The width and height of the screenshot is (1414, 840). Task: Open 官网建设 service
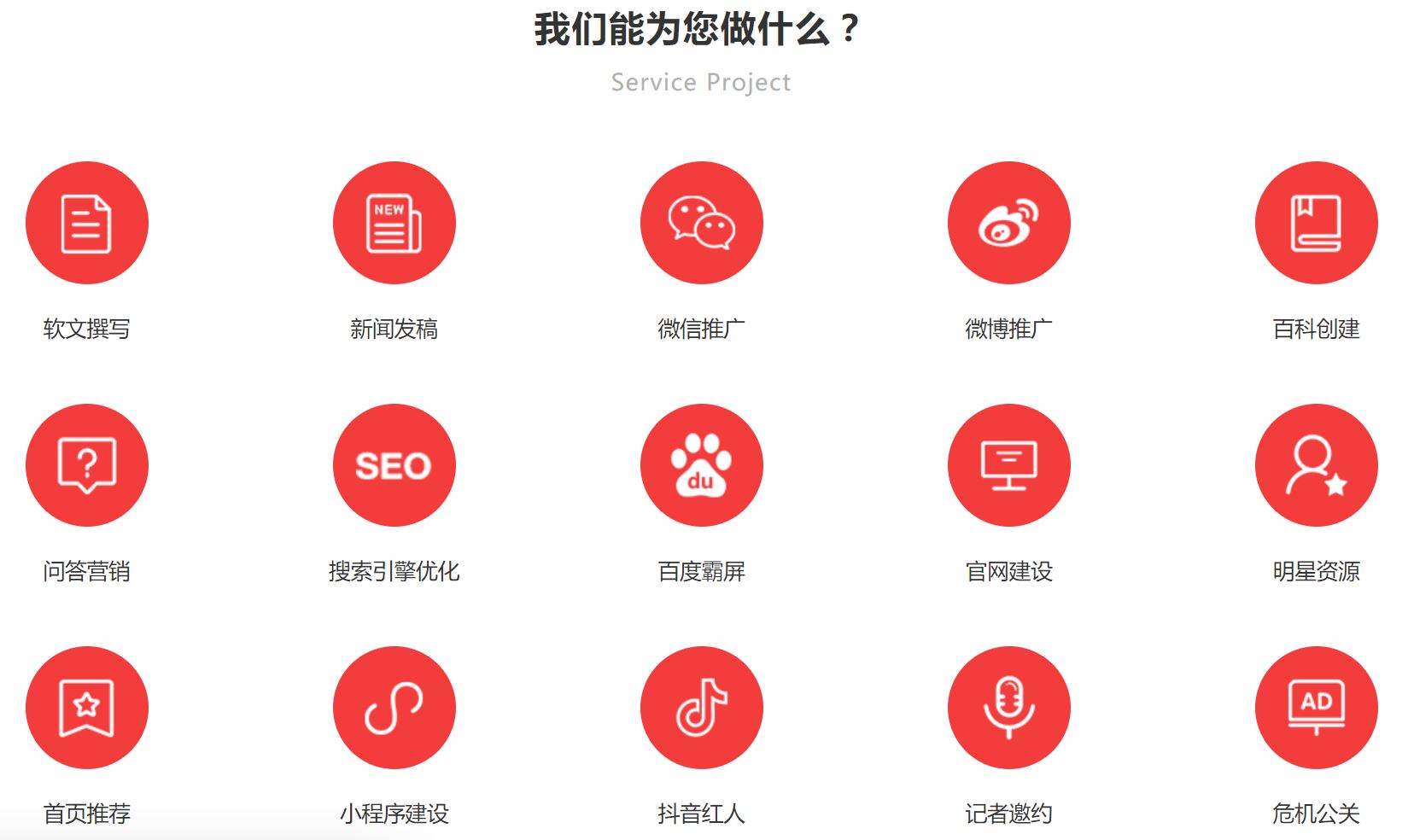(x=1008, y=465)
